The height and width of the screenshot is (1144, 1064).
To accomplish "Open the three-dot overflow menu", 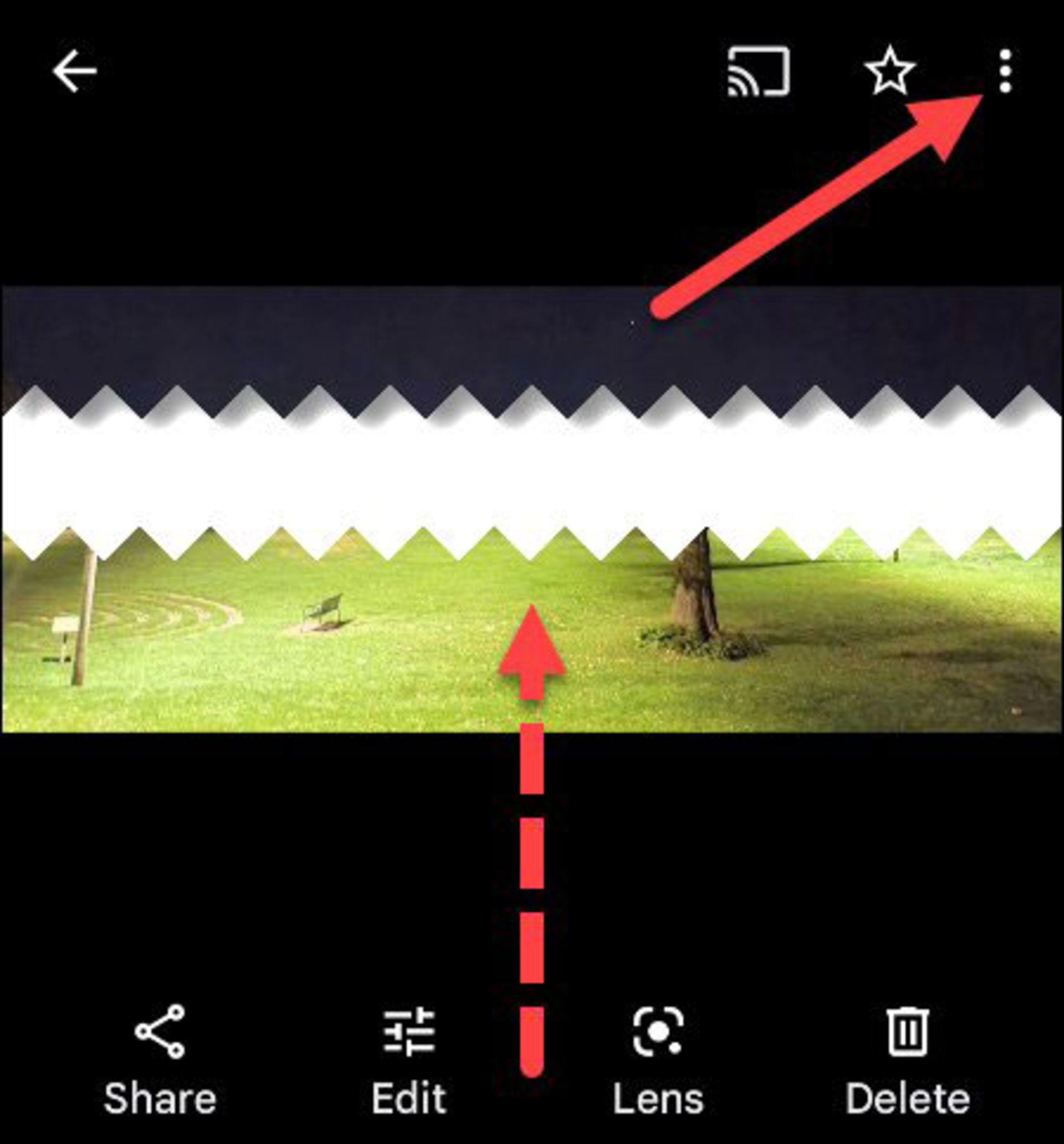I will click(x=1005, y=71).
